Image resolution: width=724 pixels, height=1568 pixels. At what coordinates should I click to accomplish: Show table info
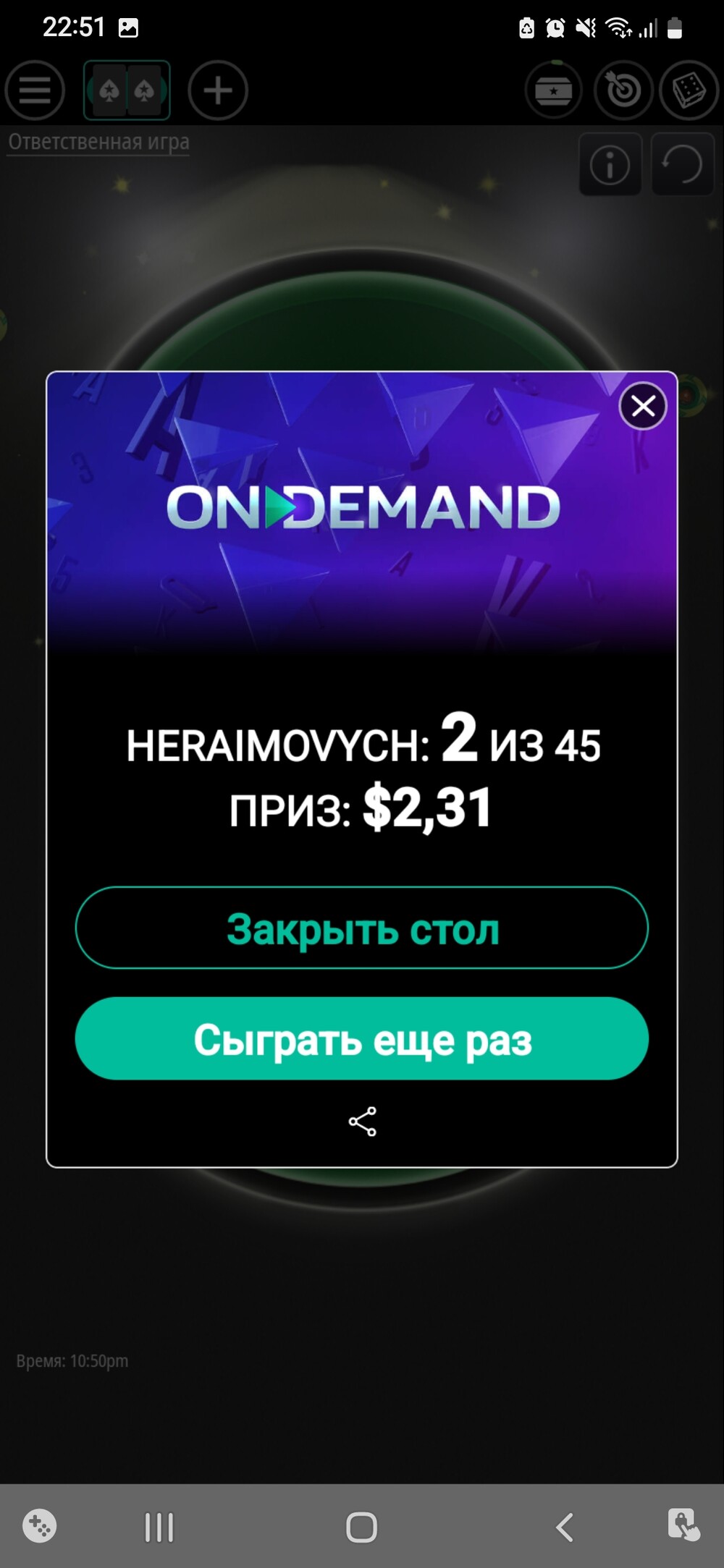point(610,165)
